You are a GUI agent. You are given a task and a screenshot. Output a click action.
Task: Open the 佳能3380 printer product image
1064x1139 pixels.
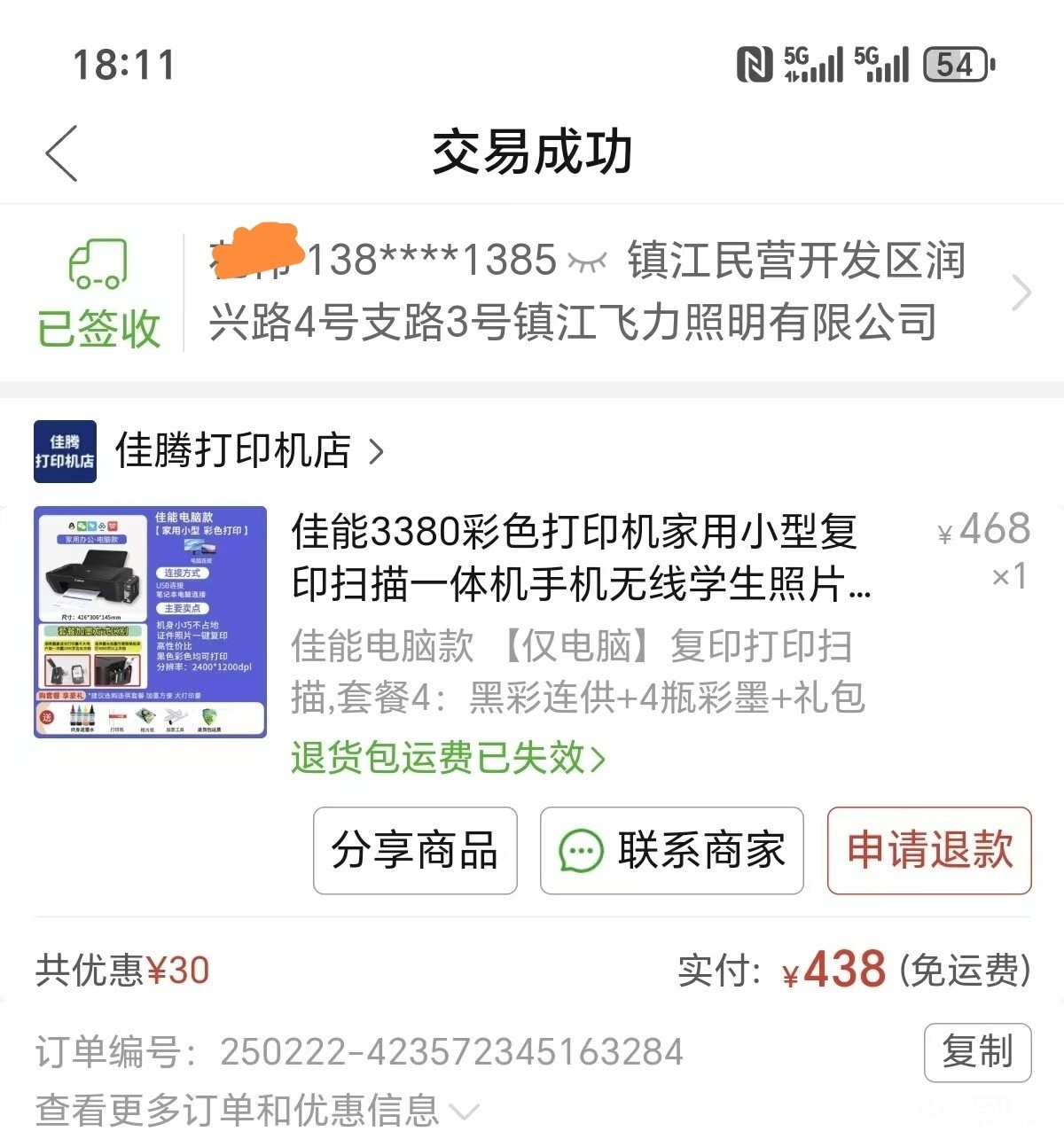click(150, 621)
